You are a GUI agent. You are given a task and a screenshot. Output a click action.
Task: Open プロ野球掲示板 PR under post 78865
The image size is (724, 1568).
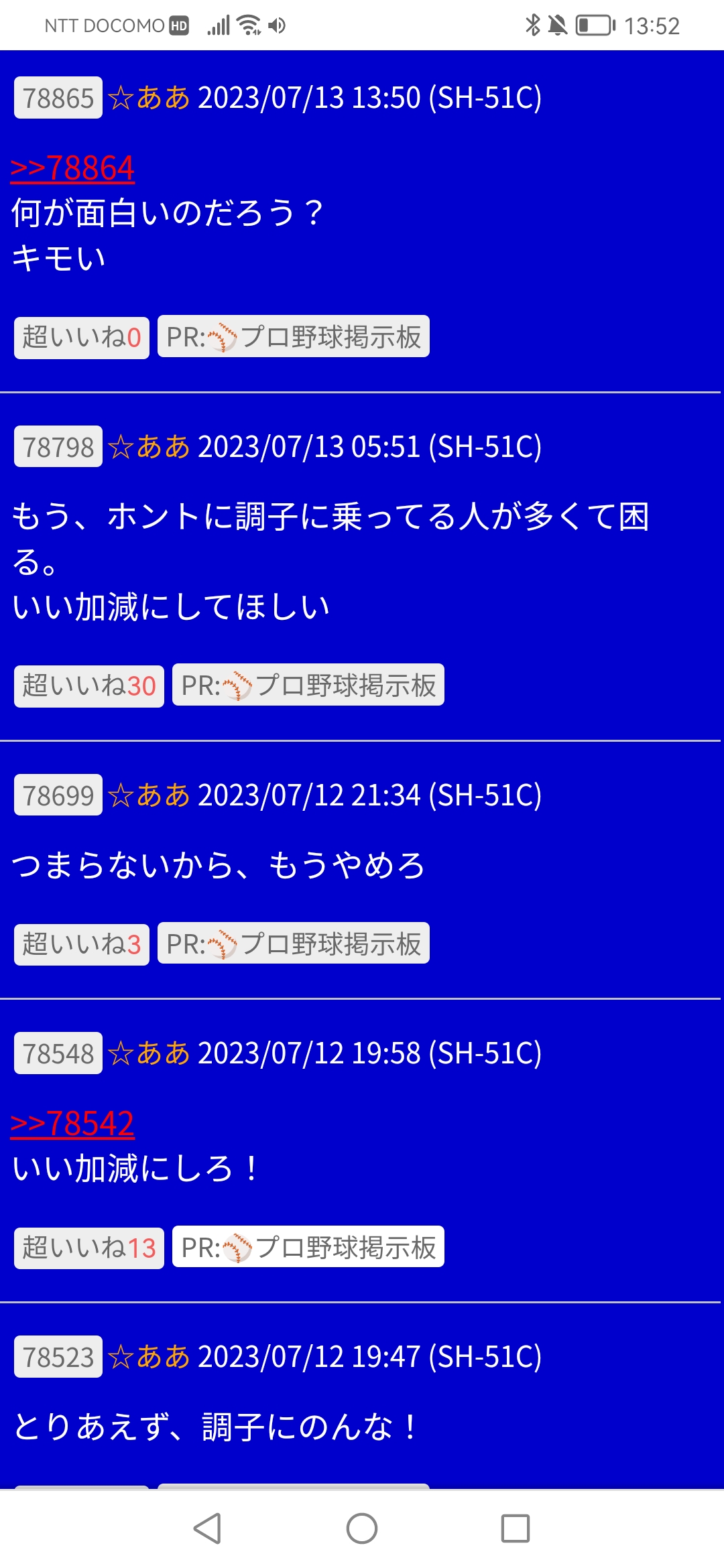click(x=294, y=336)
